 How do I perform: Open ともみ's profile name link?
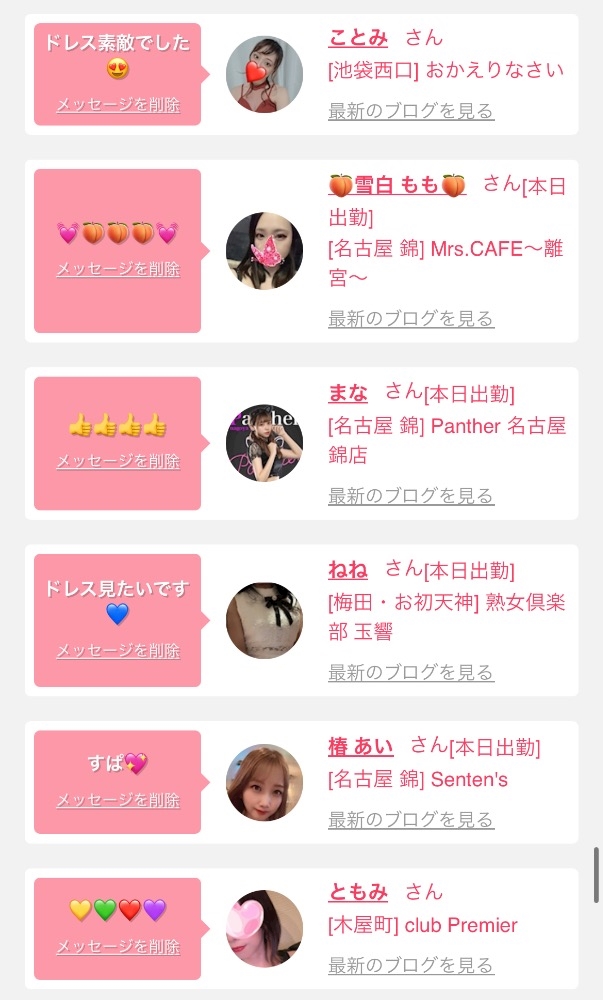point(358,892)
